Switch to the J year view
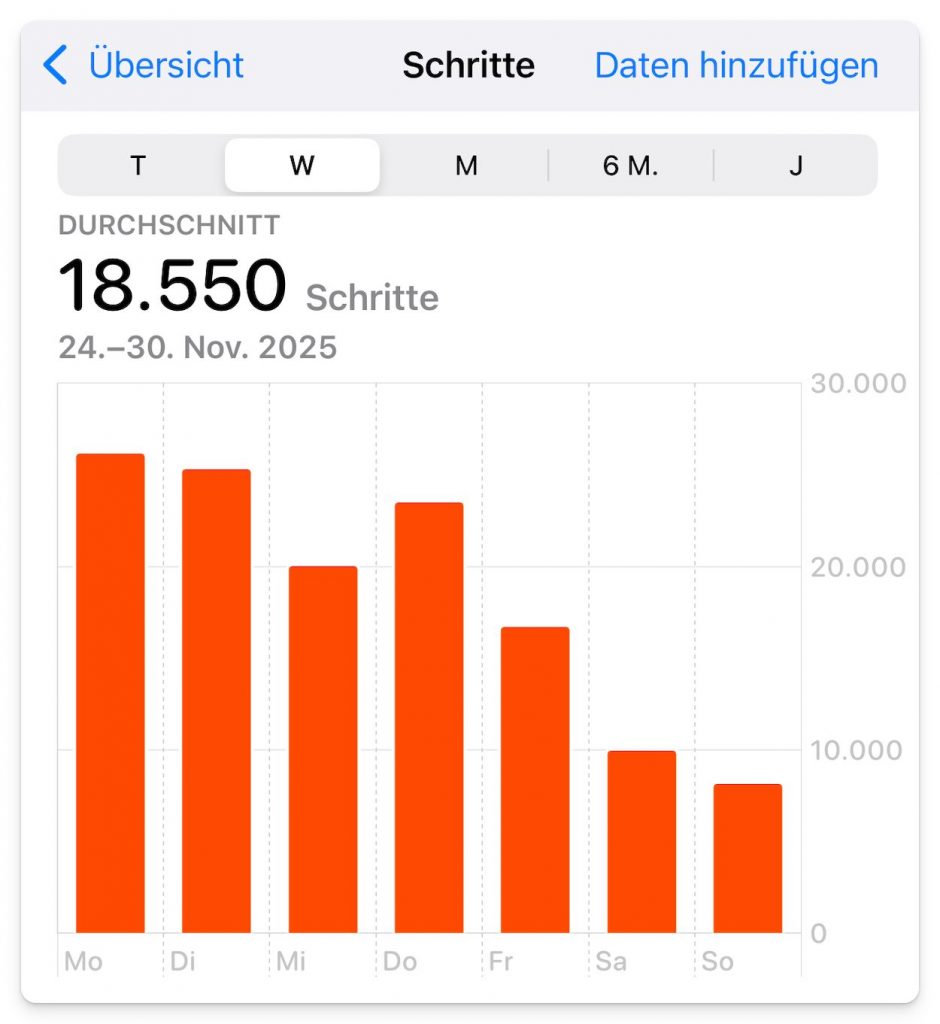The width and height of the screenshot is (940, 1024). coord(796,165)
